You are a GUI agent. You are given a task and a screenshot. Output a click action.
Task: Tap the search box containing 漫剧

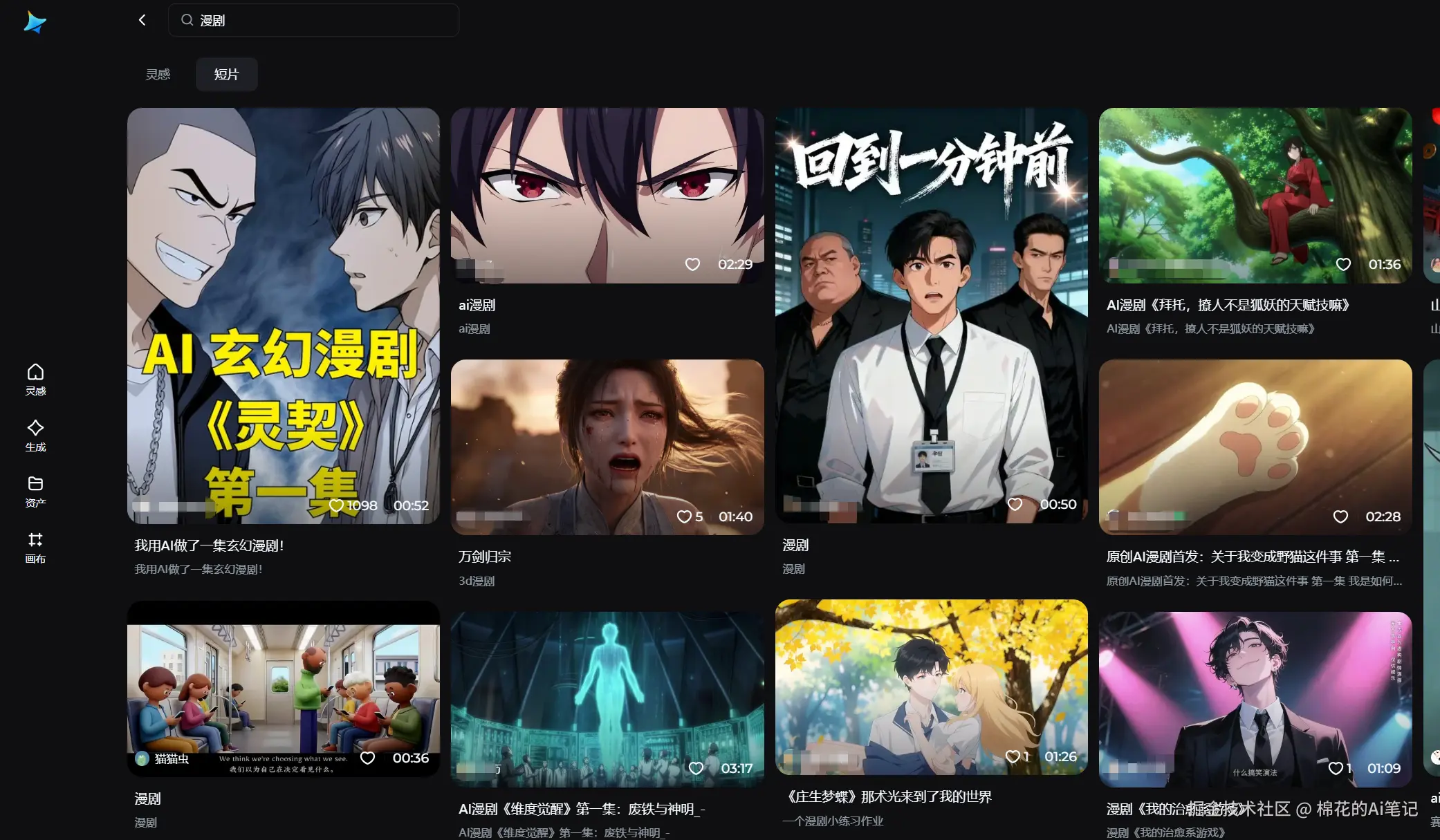click(313, 20)
